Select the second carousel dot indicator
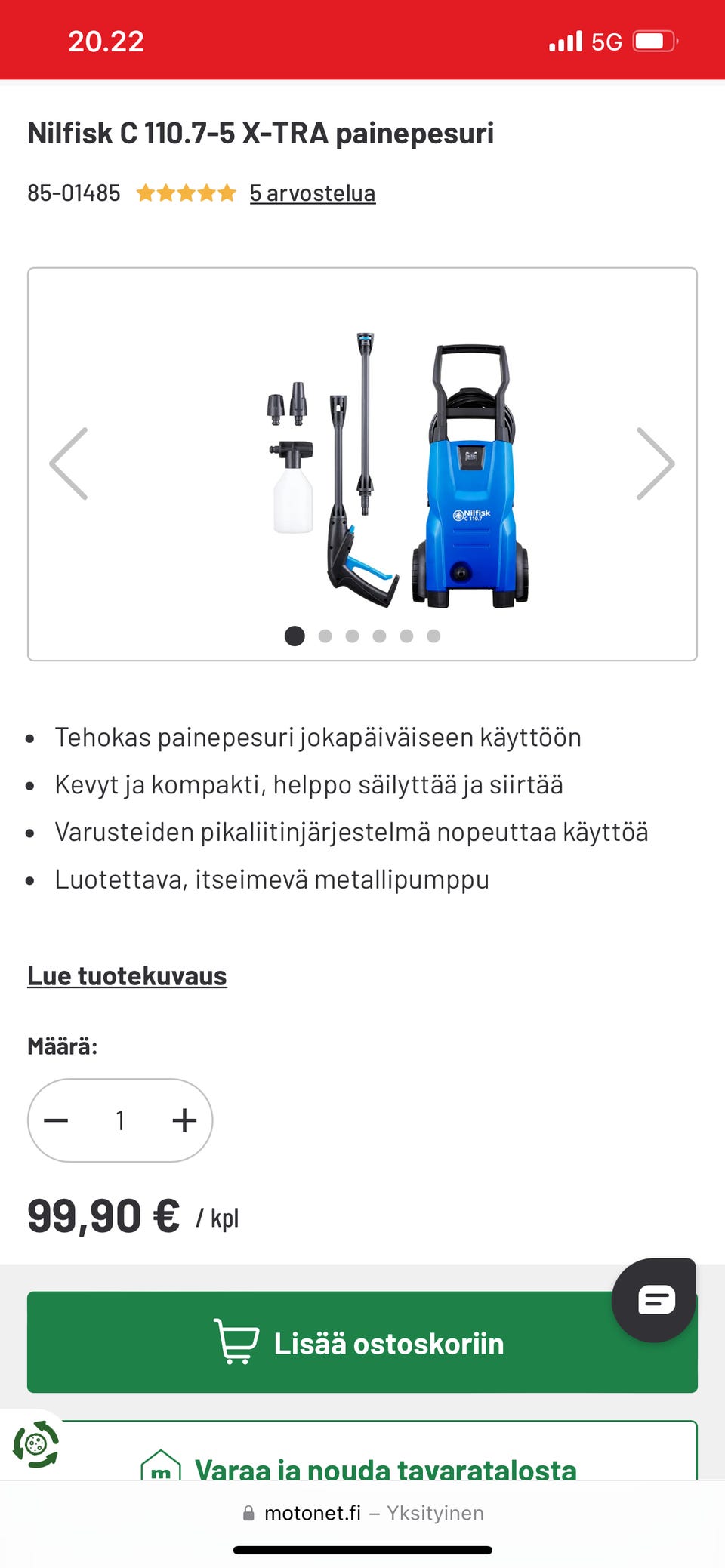This screenshot has width=725, height=1568. pos(326,636)
